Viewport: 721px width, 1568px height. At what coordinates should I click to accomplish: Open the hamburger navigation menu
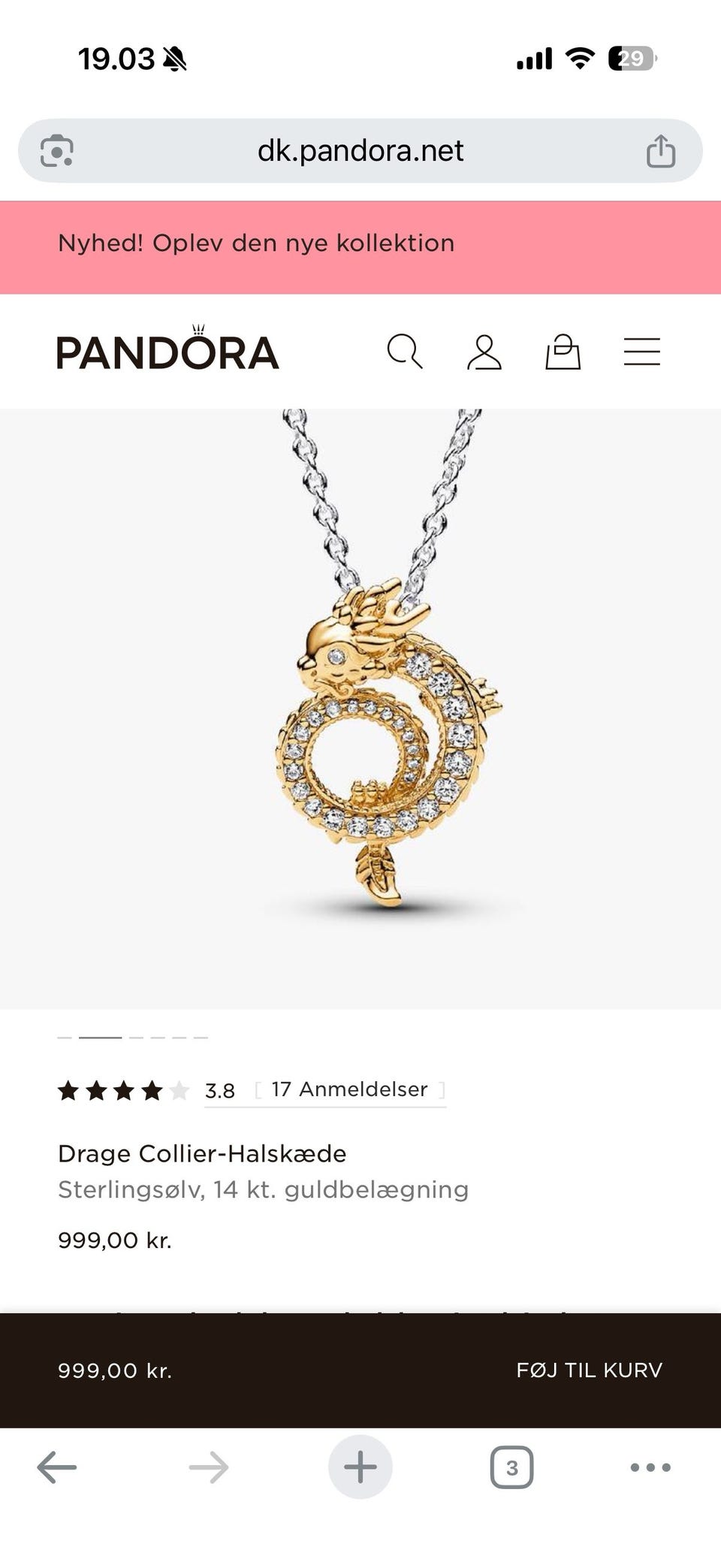coord(643,351)
